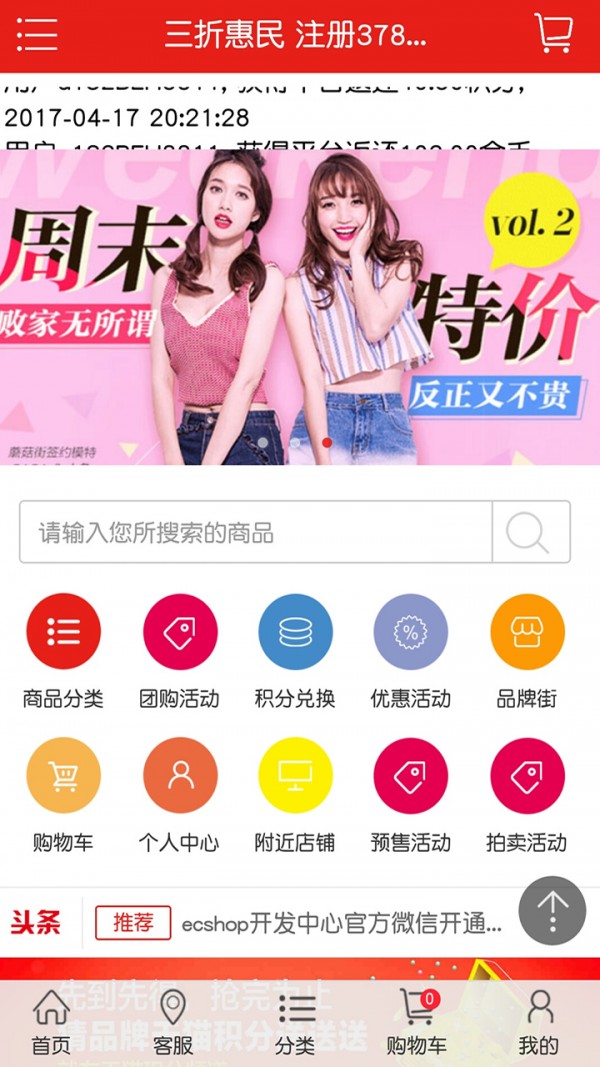Open 优惠活动 discount shortcut
Viewport: 600px width, 1067px height.
(410, 632)
